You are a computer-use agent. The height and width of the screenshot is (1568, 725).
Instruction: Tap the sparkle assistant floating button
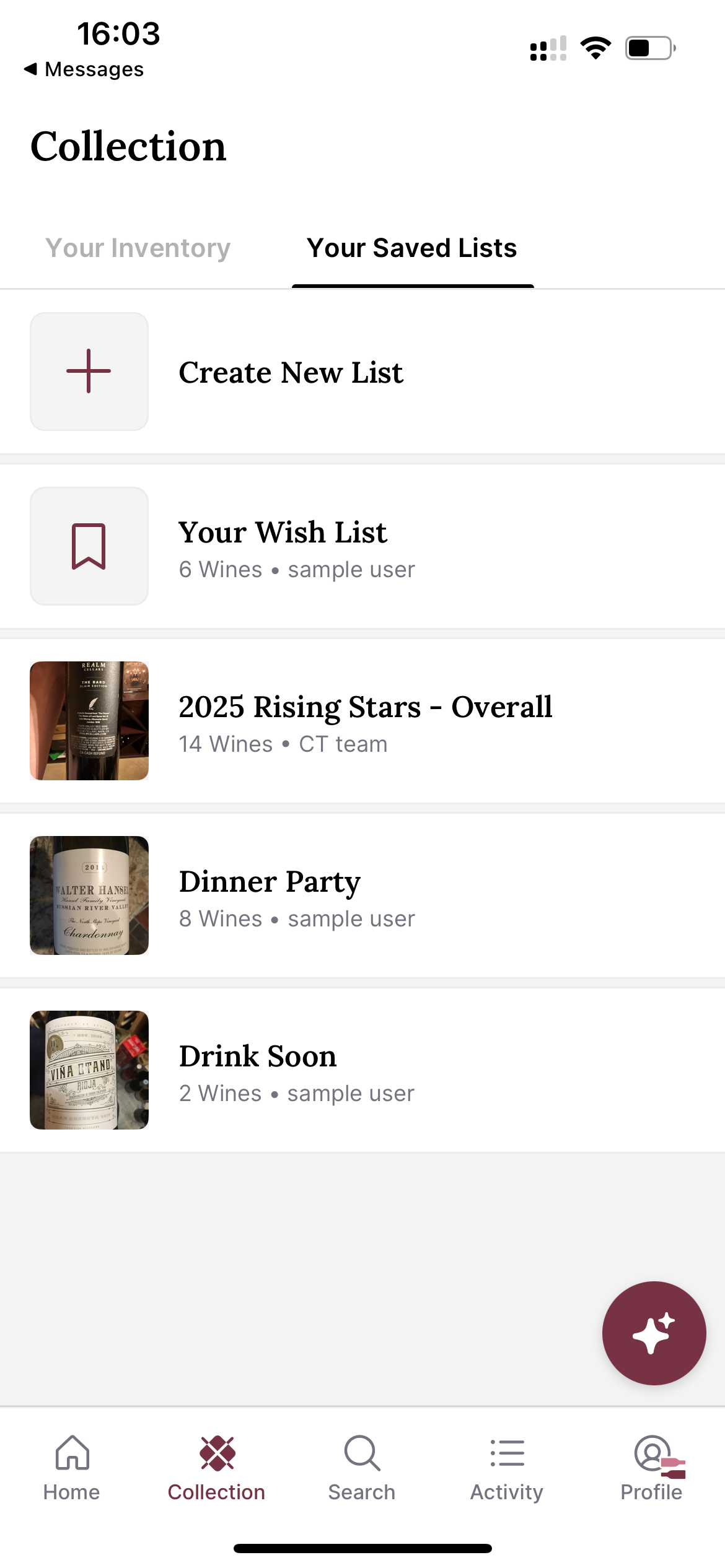[654, 1333]
